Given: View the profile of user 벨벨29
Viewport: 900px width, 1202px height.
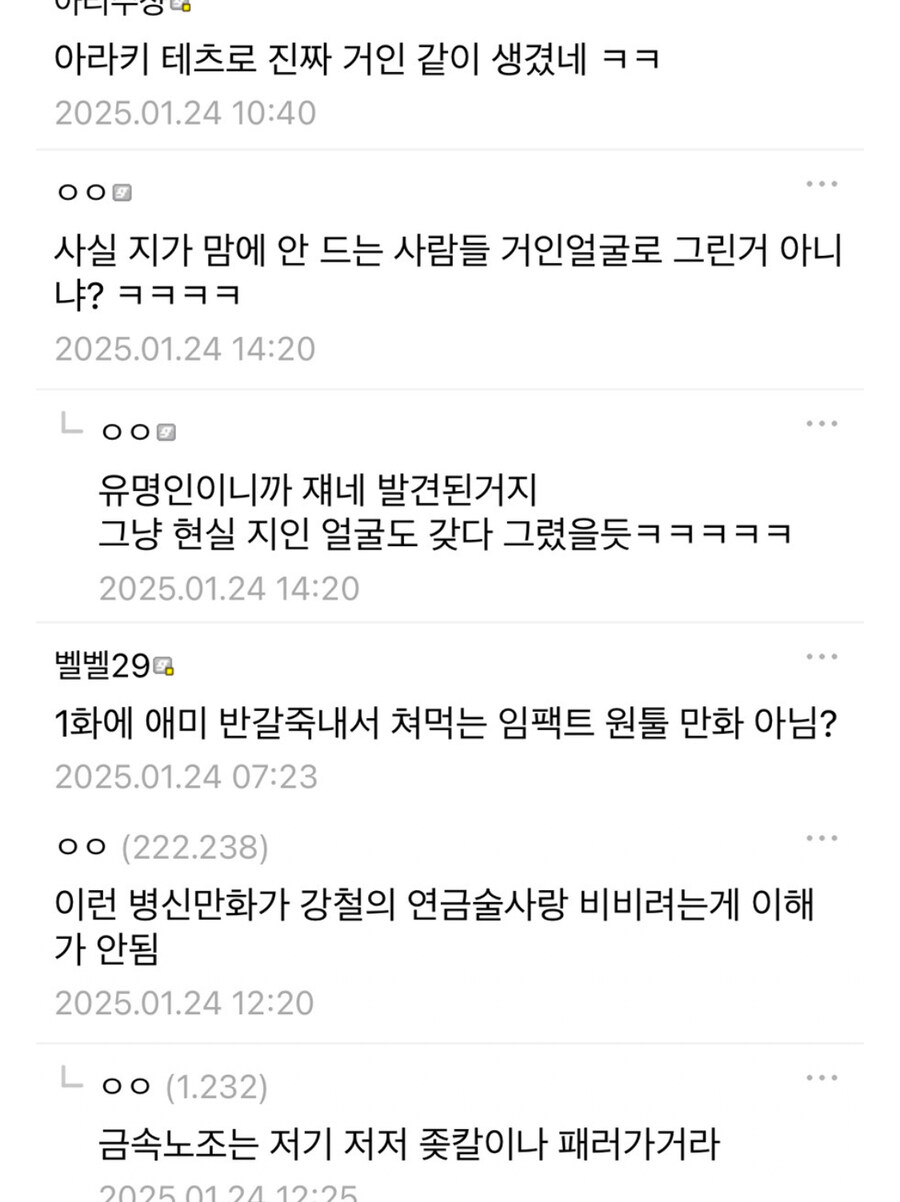Looking at the screenshot, I should point(102,666).
